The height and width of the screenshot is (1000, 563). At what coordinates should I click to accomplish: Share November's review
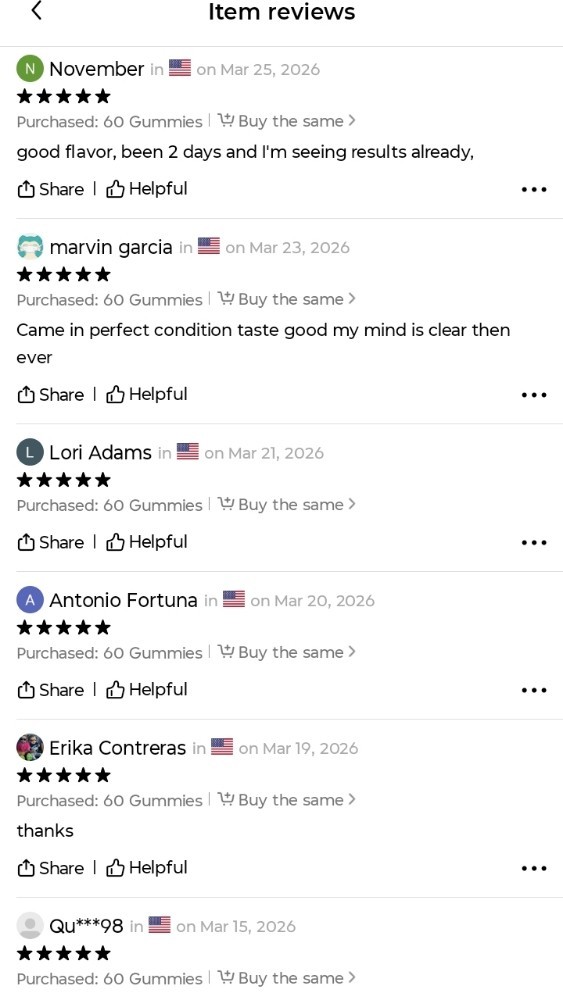click(x=50, y=189)
